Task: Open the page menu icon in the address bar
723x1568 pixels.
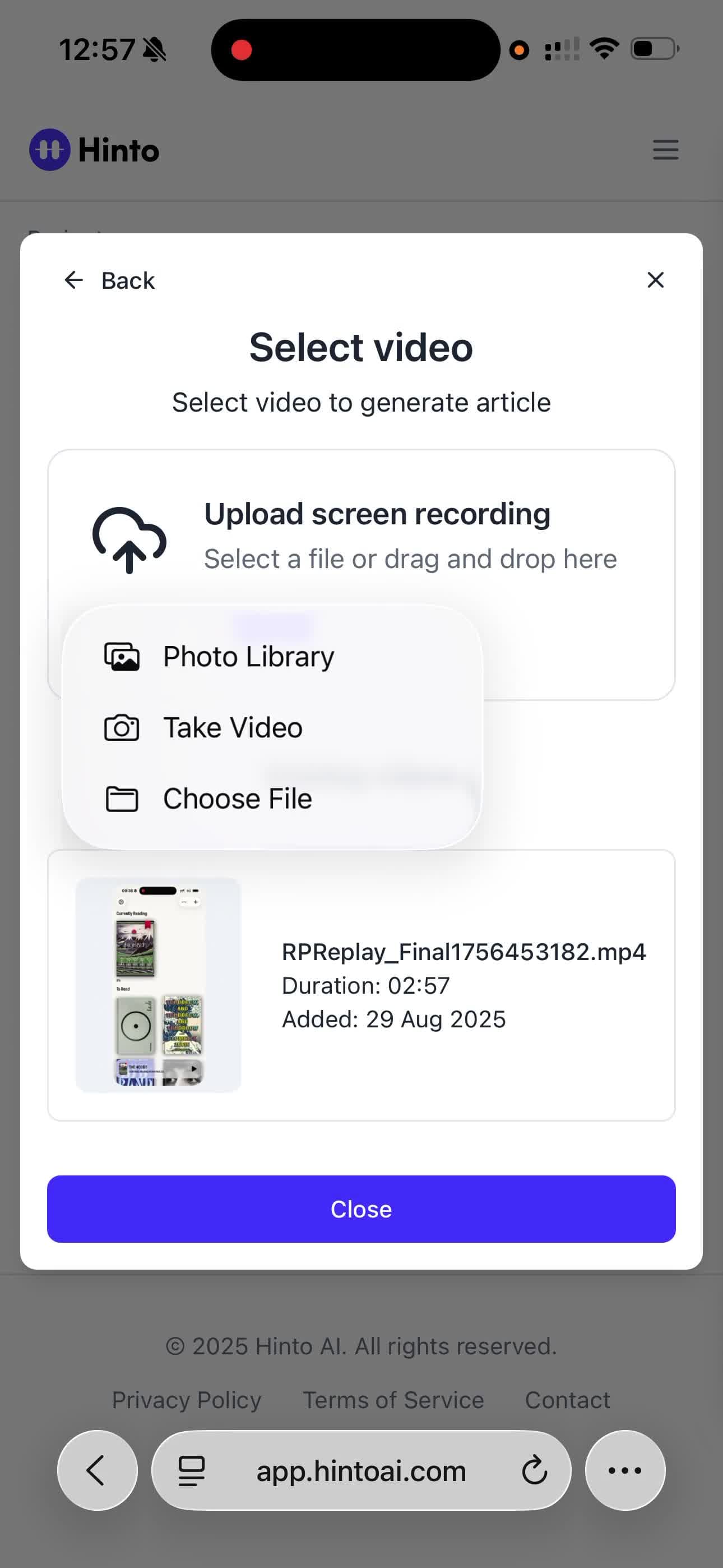Action: (x=191, y=1470)
